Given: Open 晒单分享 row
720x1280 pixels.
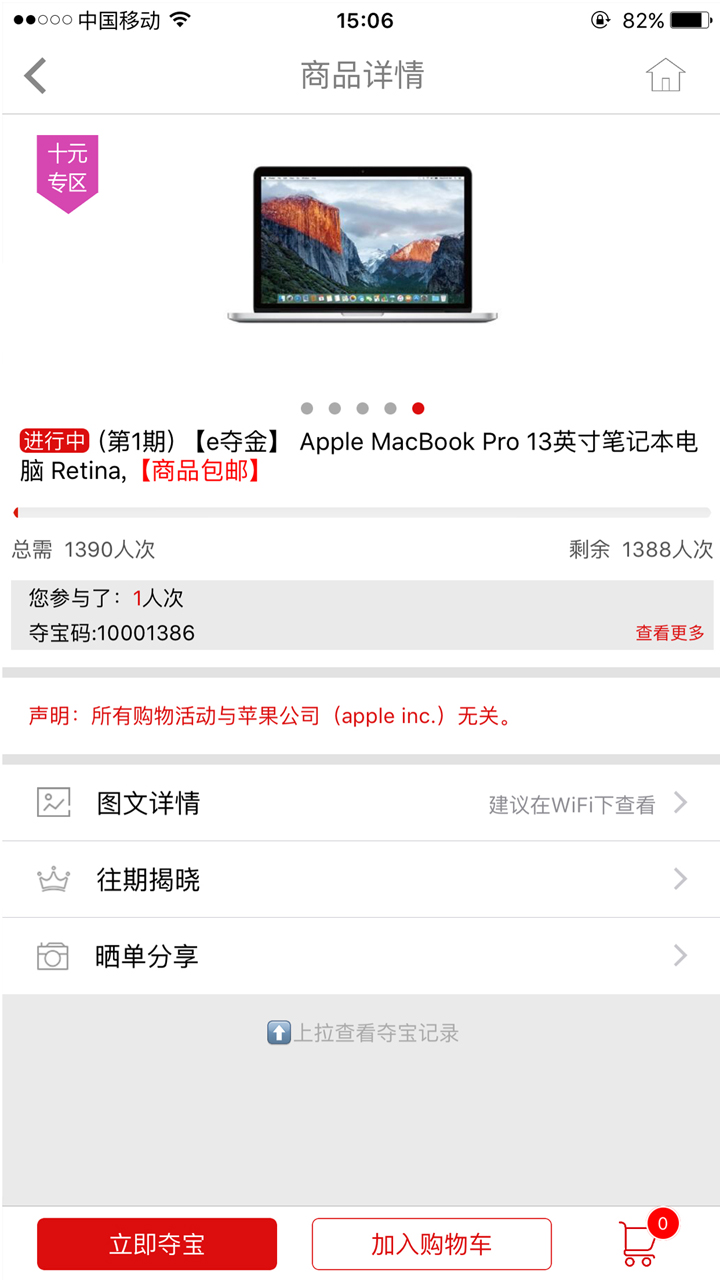Looking at the screenshot, I should (360, 956).
